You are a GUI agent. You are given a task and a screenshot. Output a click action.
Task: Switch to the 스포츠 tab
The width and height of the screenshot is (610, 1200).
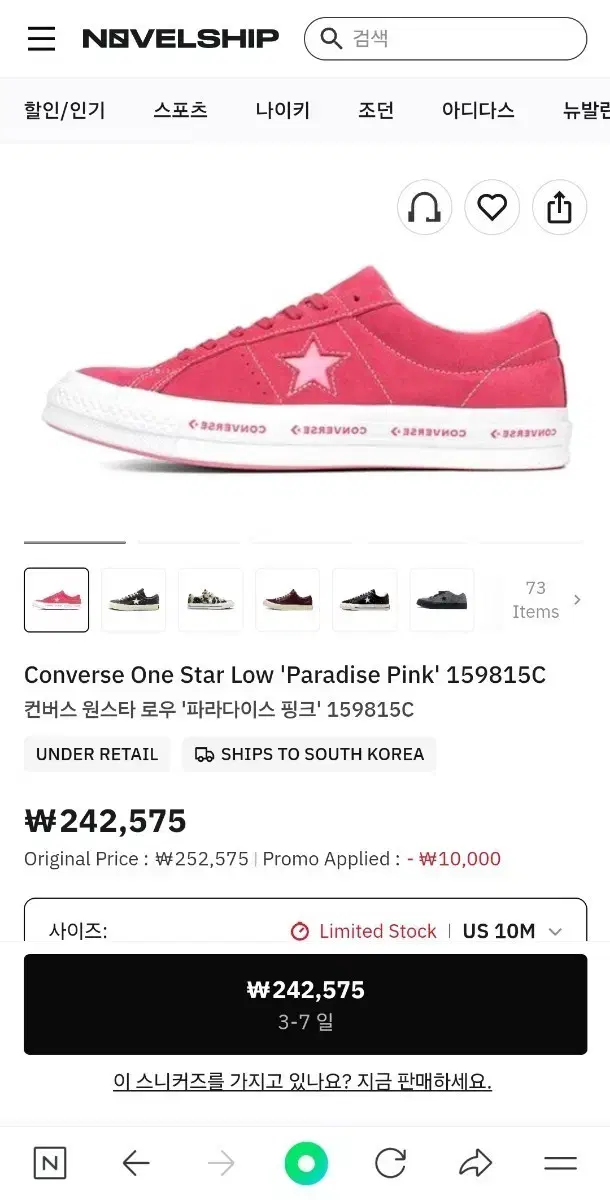pyautogui.click(x=181, y=110)
